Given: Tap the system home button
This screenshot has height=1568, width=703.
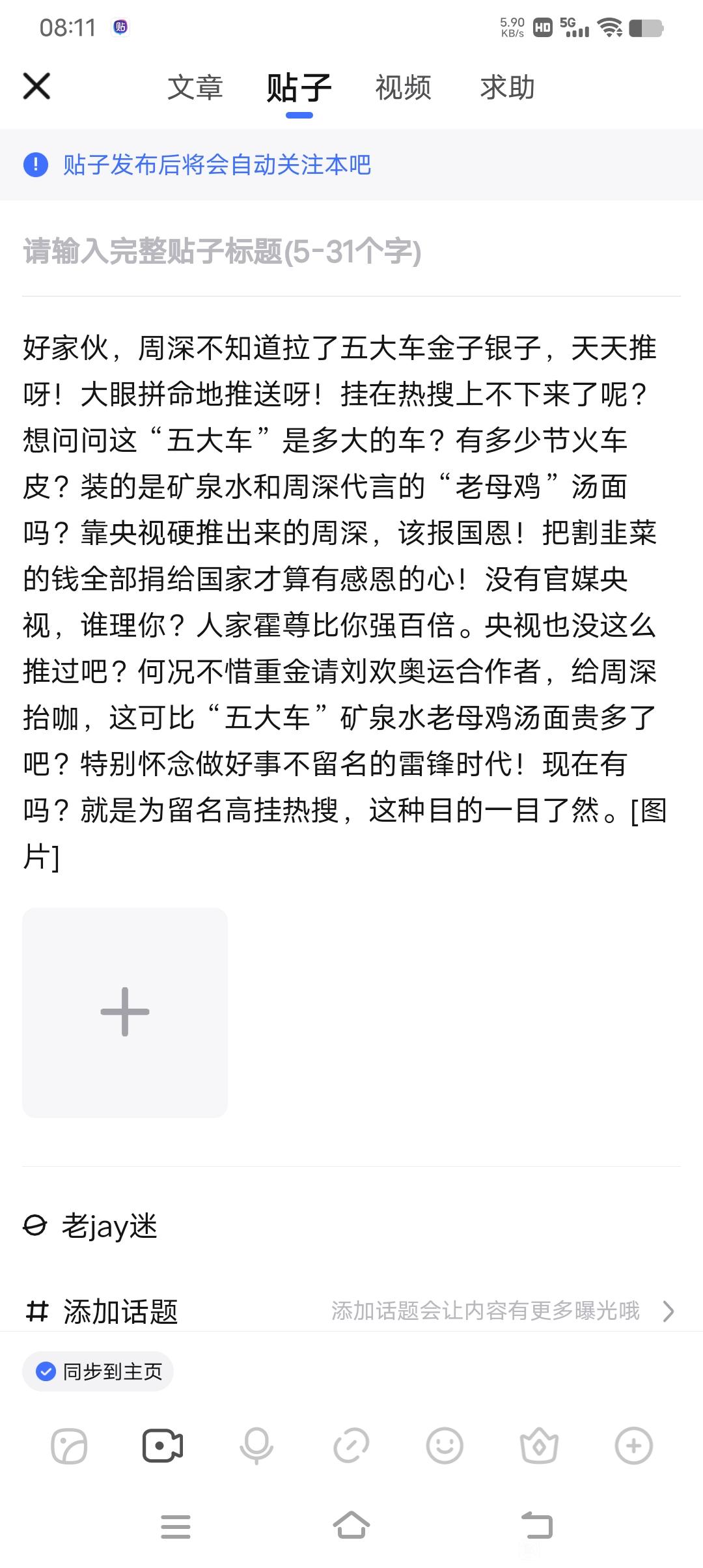Looking at the screenshot, I should coord(351,1526).
